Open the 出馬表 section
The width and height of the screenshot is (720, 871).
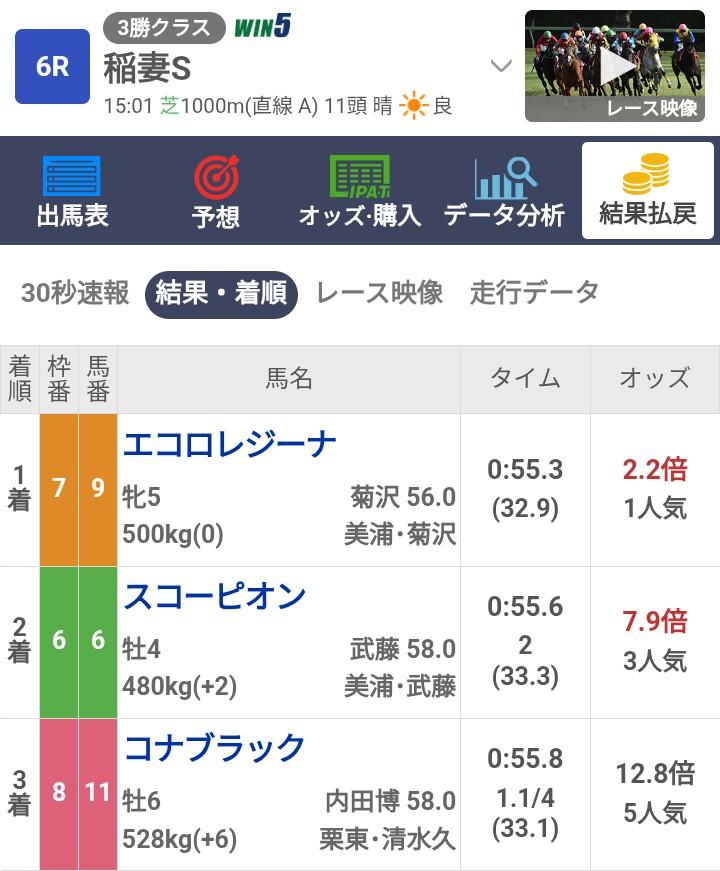72,190
